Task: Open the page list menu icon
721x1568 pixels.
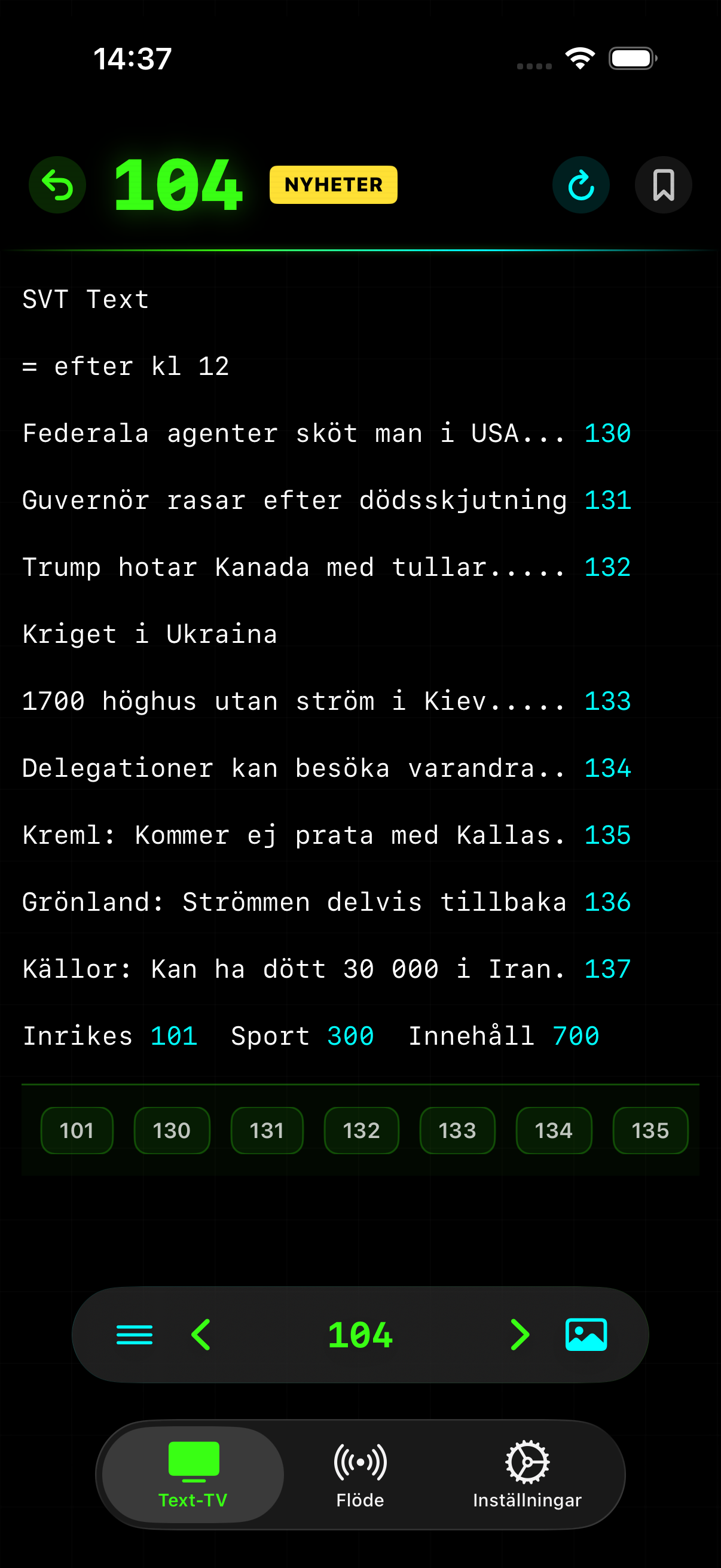Action: click(135, 1334)
